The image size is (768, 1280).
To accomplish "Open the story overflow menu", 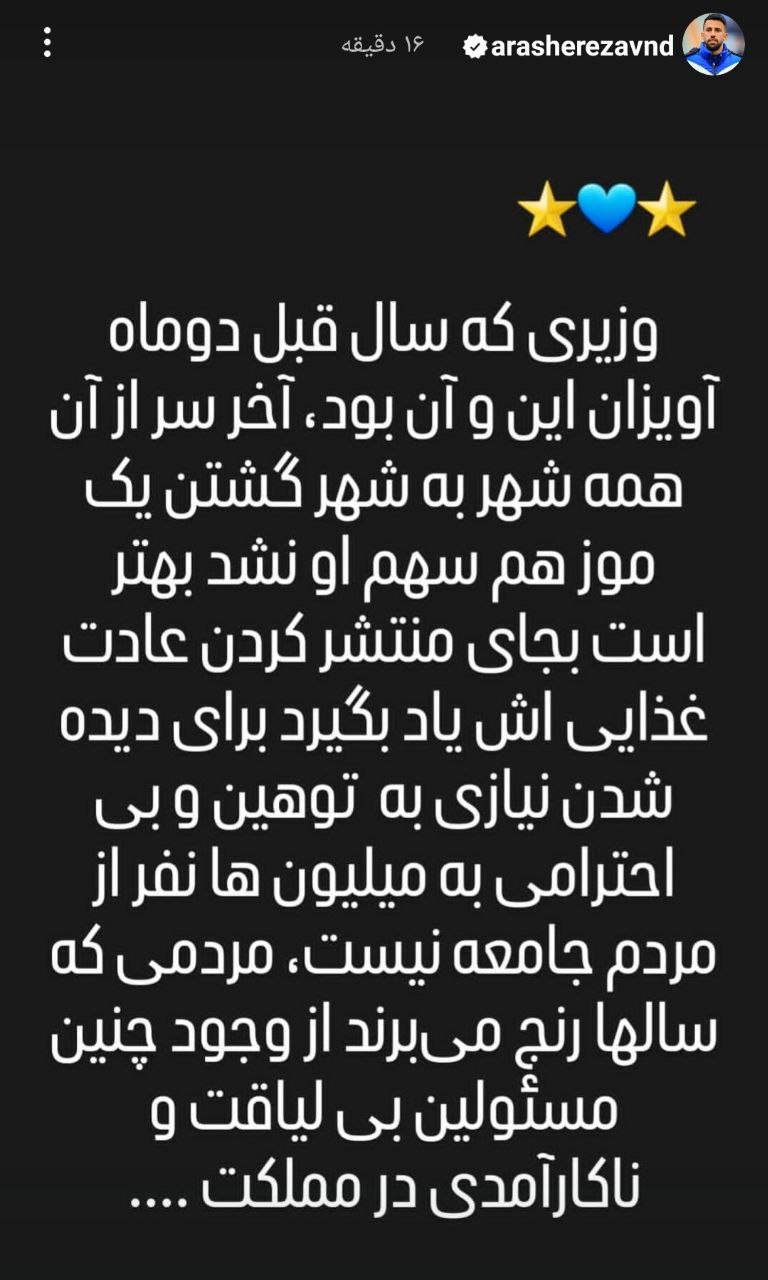I will point(47,43).
